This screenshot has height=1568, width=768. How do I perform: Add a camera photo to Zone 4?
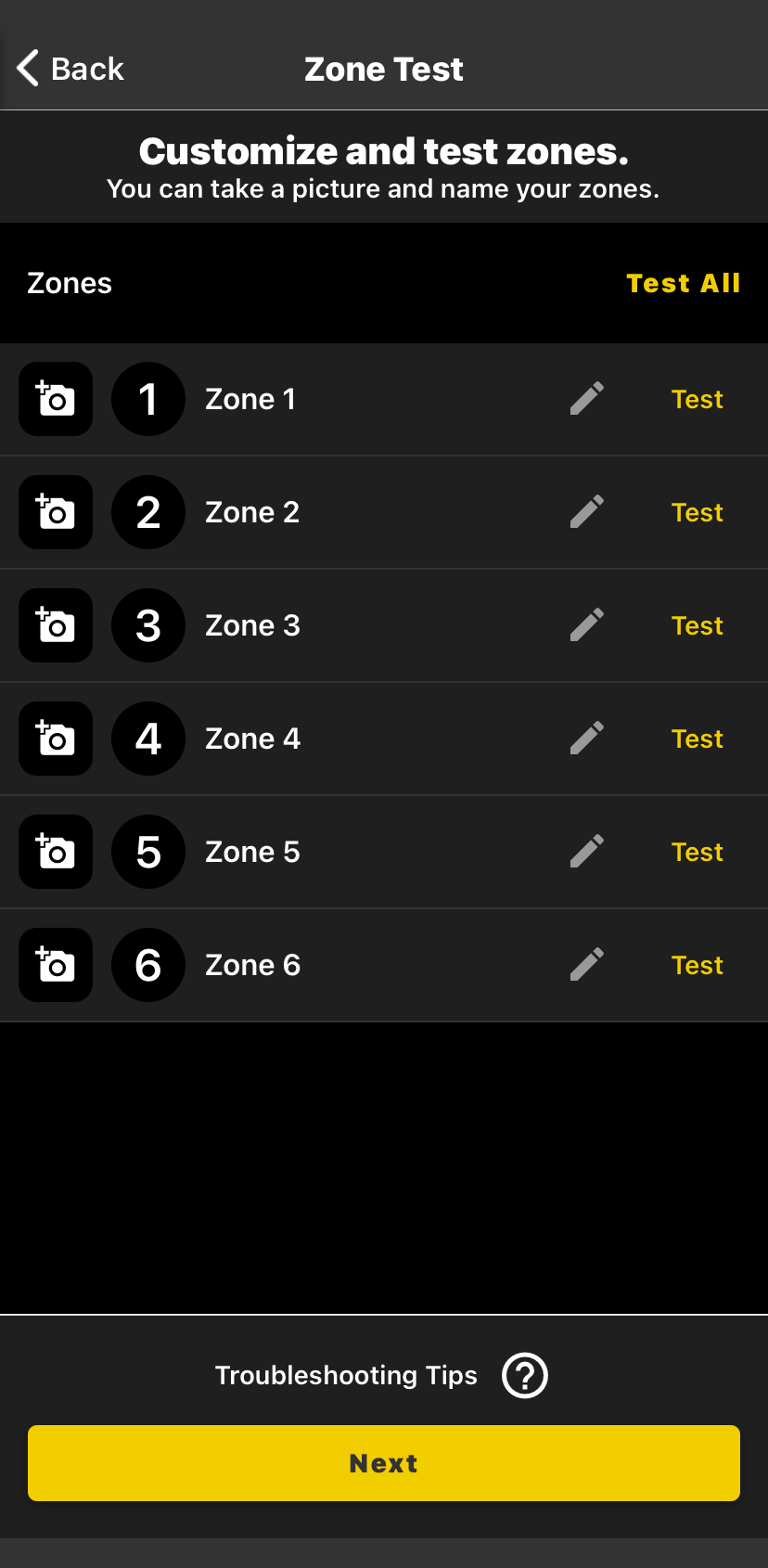tap(56, 739)
